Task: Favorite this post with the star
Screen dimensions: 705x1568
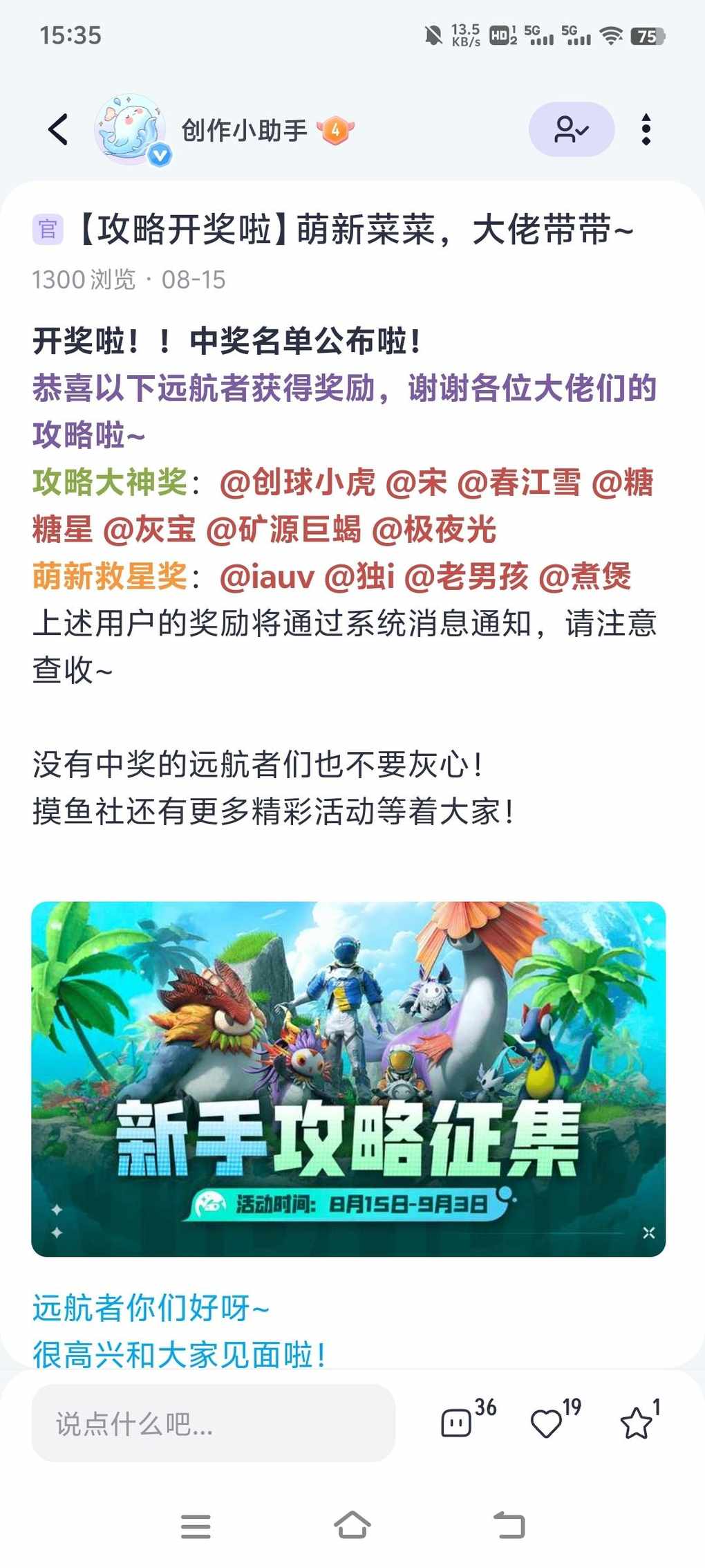Action: tap(636, 1423)
